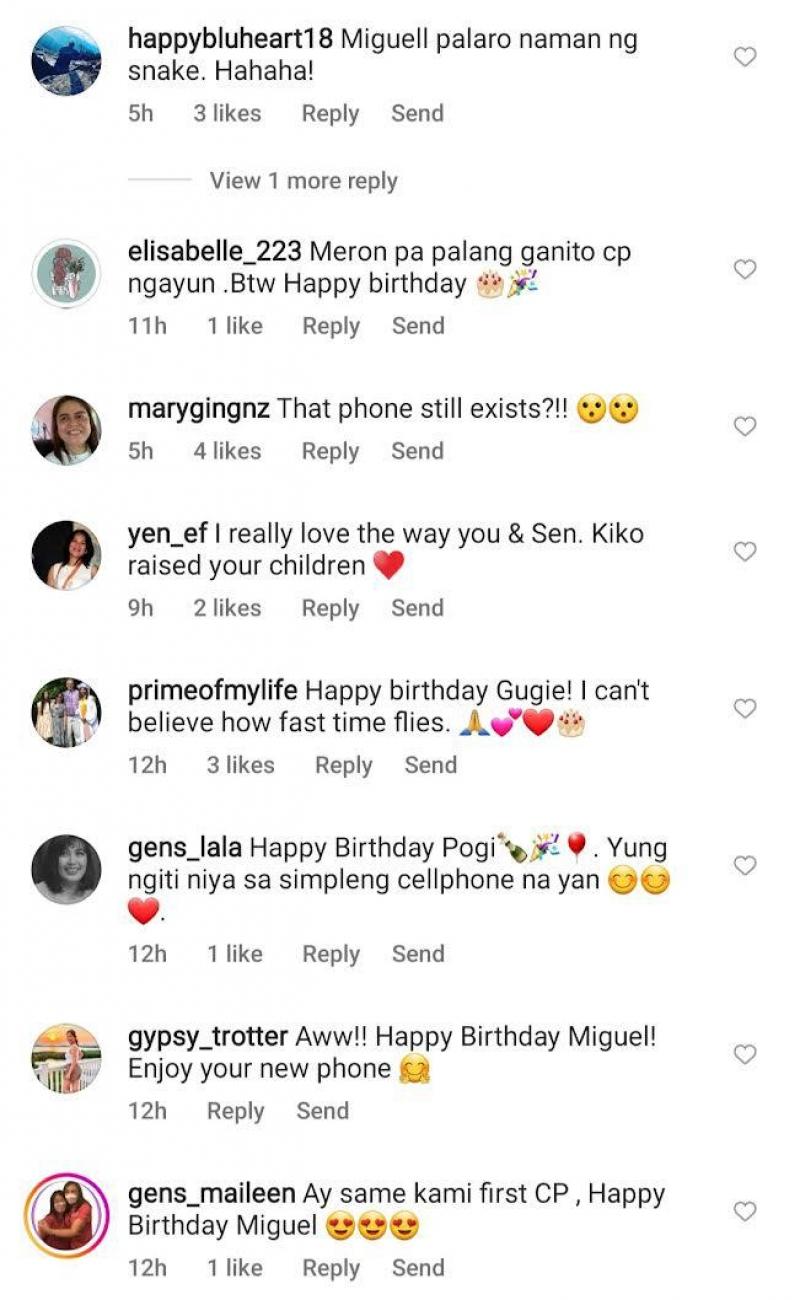Reply to gypsy_trotter's comment

(235, 1111)
